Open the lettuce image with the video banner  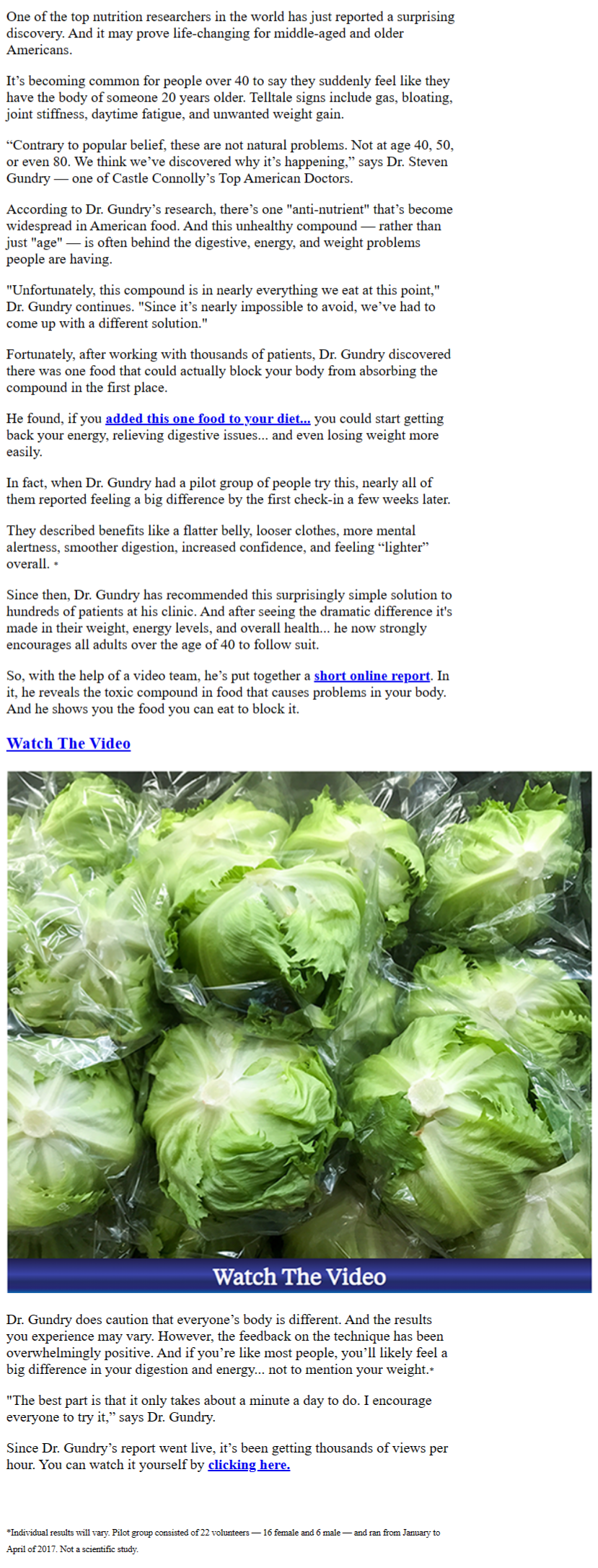pyautogui.click(x=299, y=1030)
